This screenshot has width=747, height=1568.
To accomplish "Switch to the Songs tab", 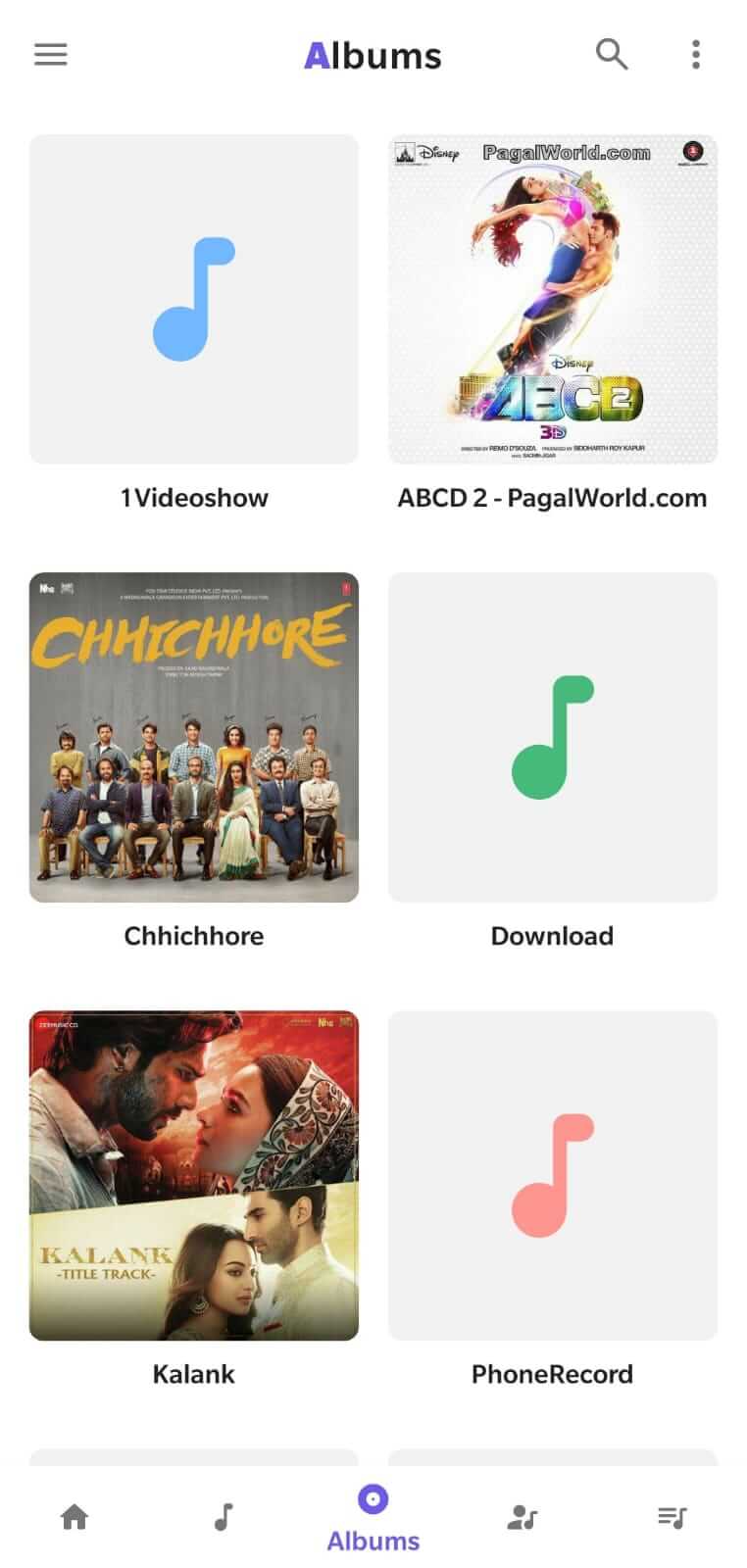I will click(x=224, y=1517).
